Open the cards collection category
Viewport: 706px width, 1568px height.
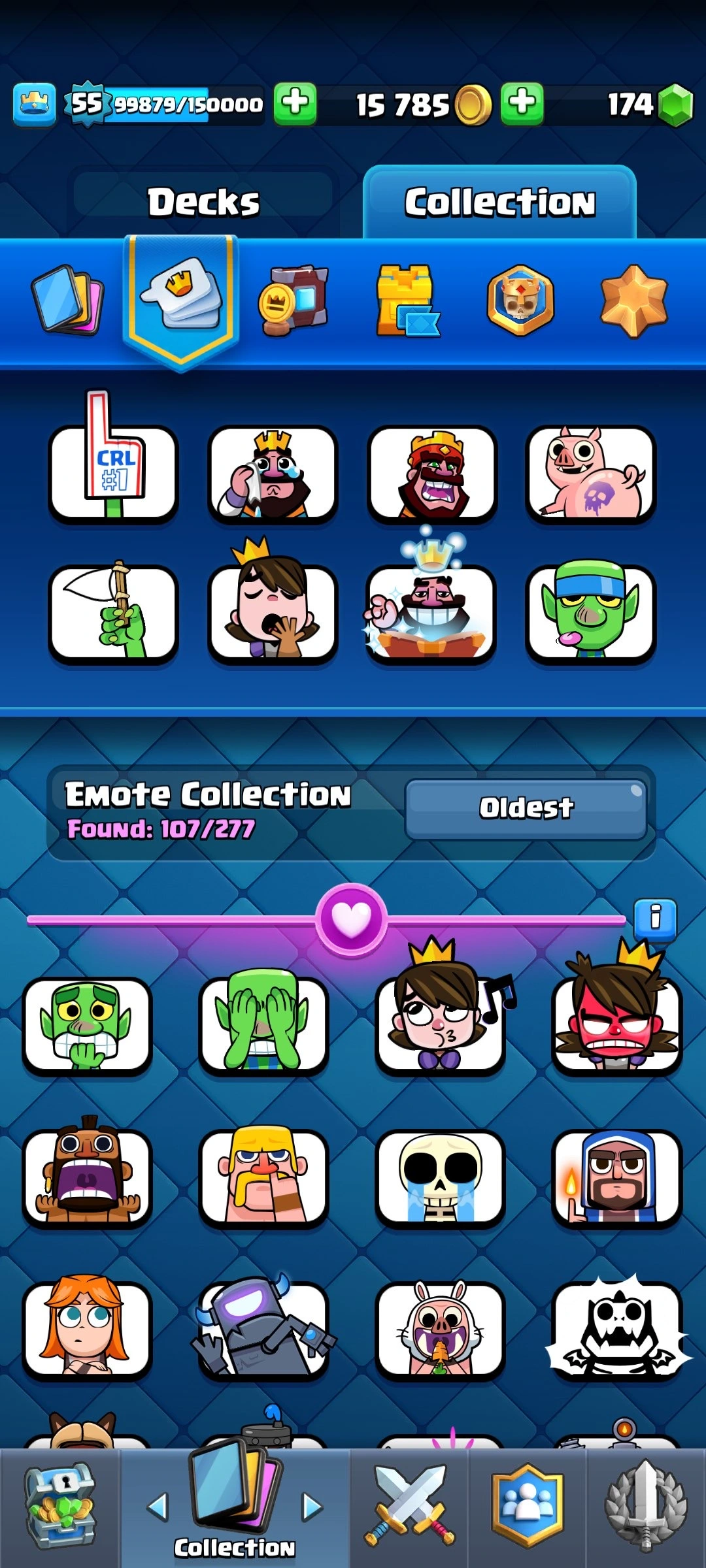[67, 299]
